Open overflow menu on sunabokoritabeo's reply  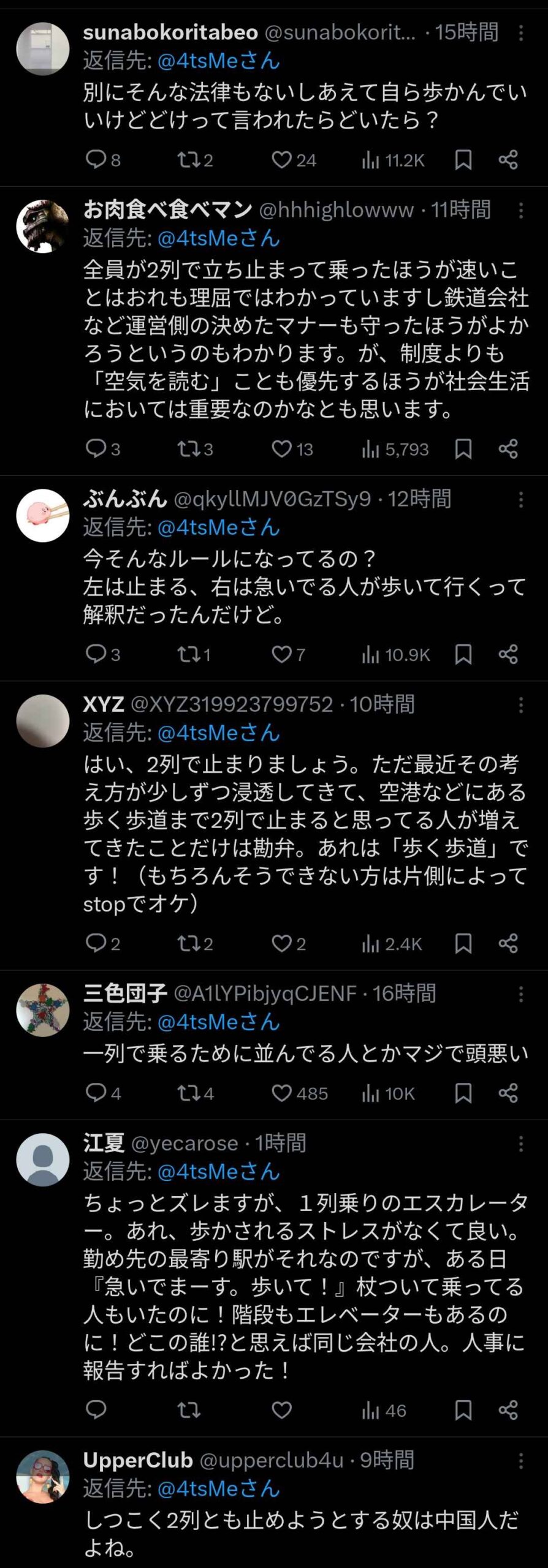(x=520, y=33)
